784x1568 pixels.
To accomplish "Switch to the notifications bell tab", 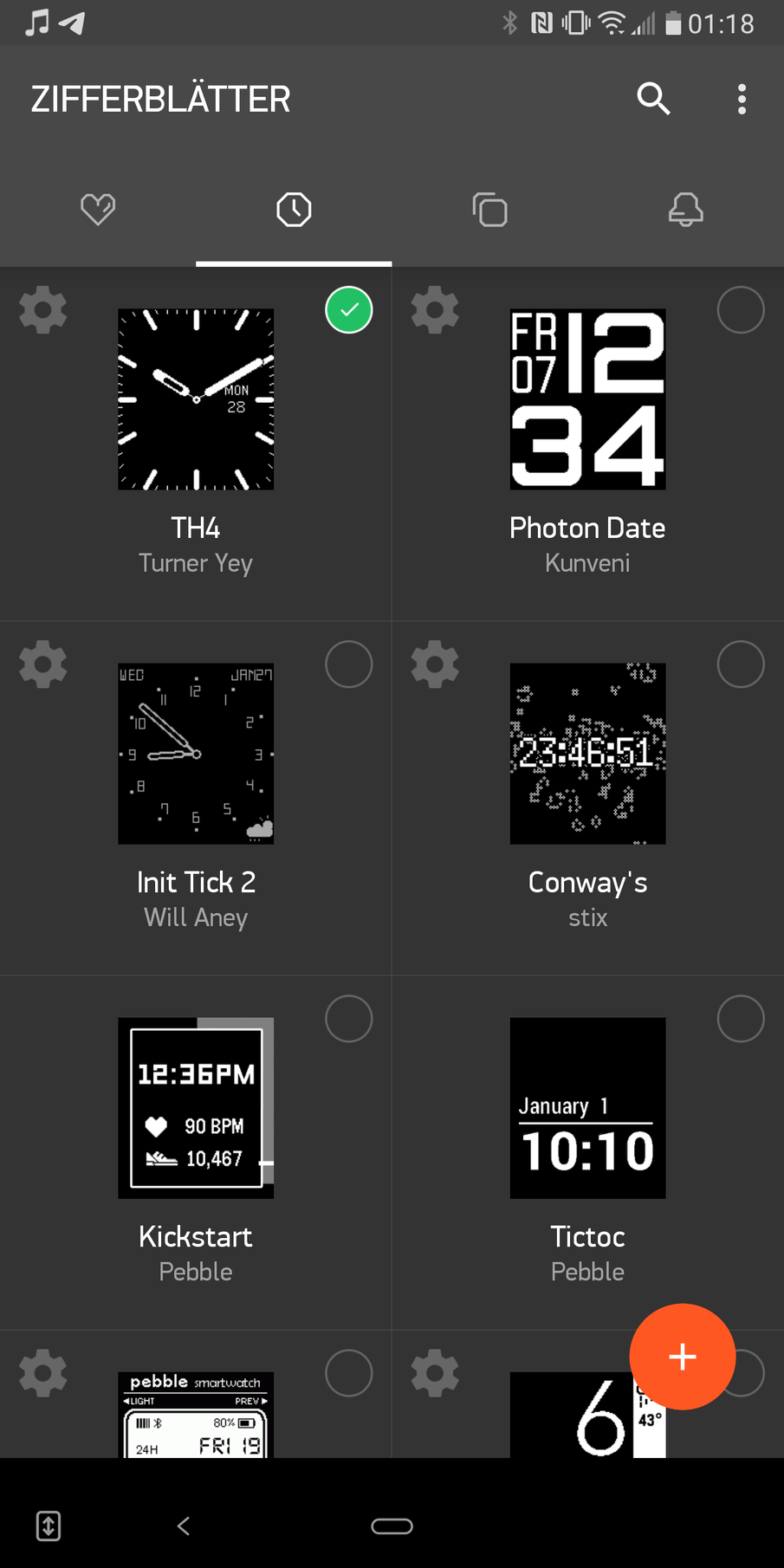I will pyautogui.click(x=685, y=210).
